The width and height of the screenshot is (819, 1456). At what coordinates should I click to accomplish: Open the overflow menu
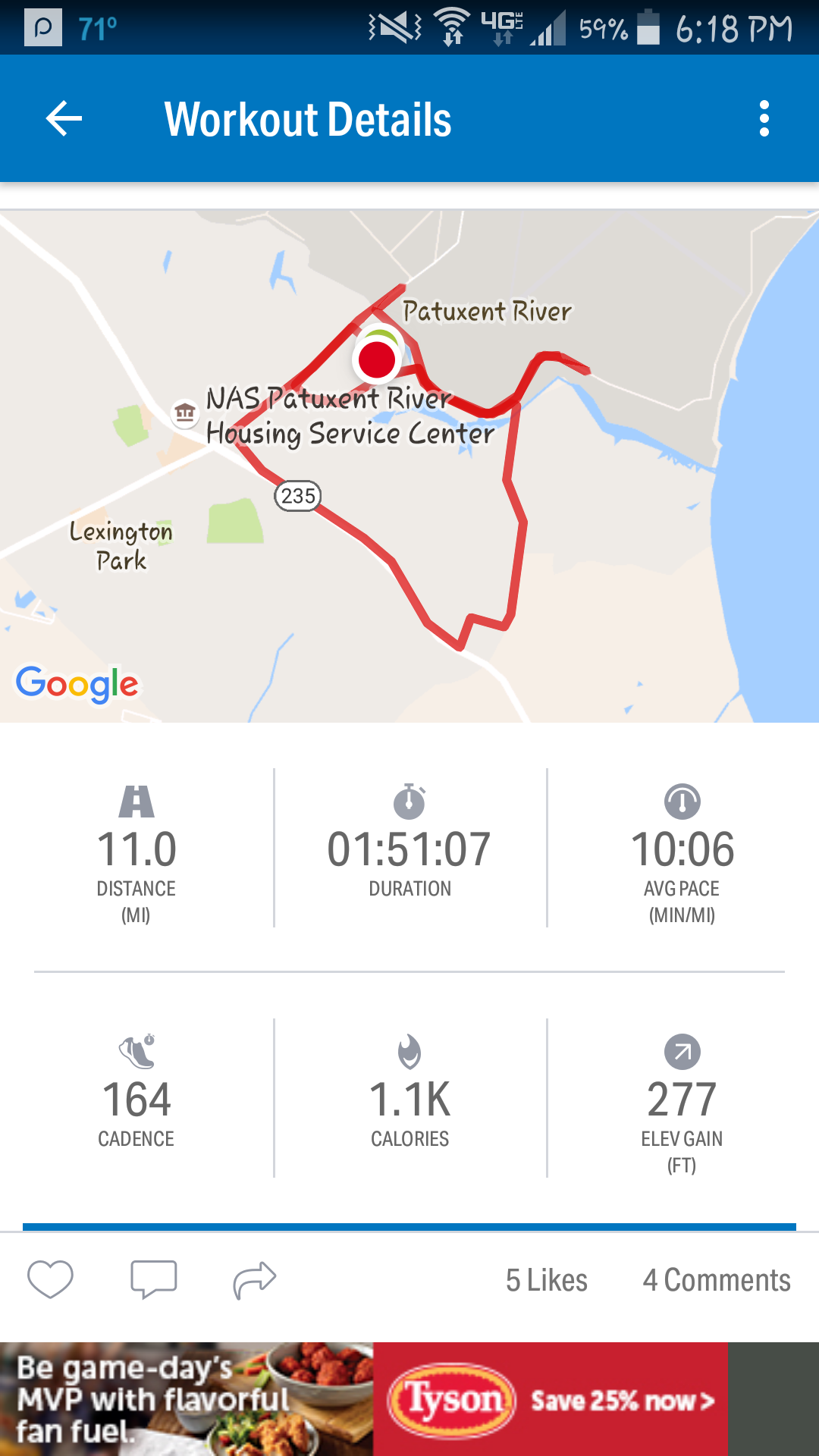pyautogui.click(x=764, y=119)
